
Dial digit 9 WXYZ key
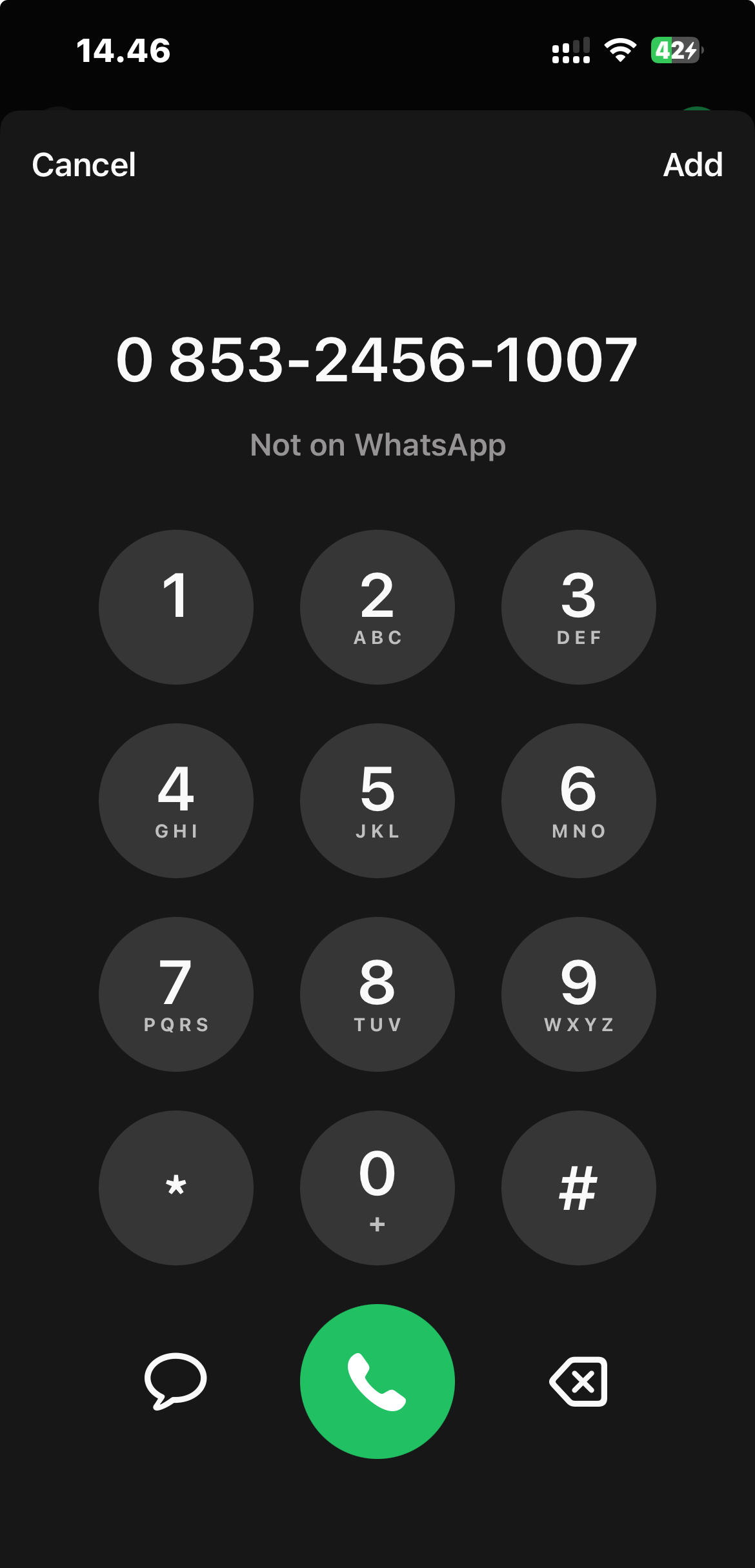579,994
